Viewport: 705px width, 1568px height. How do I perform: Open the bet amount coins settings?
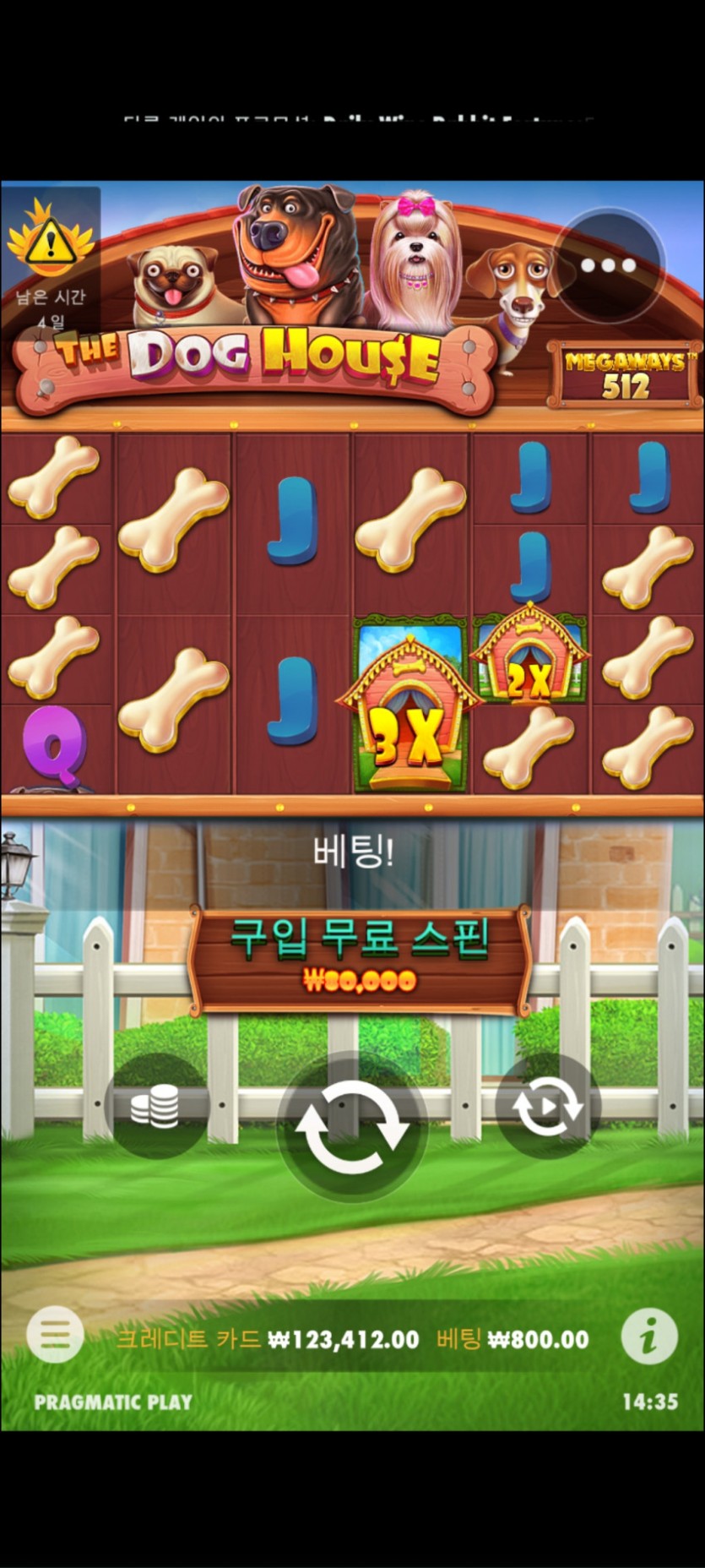tap(156, 1106)
